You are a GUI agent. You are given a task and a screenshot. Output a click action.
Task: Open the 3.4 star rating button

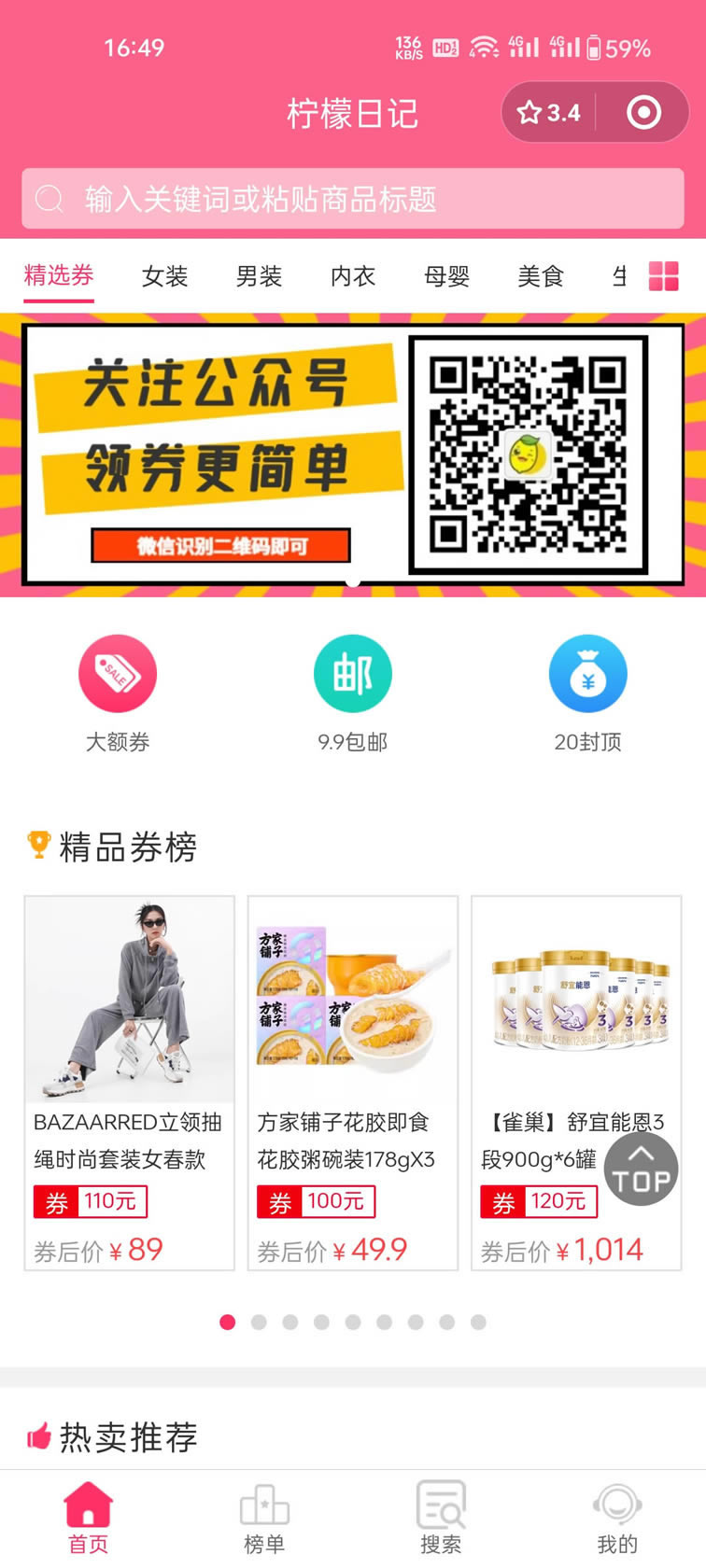[x=549, y=113]
